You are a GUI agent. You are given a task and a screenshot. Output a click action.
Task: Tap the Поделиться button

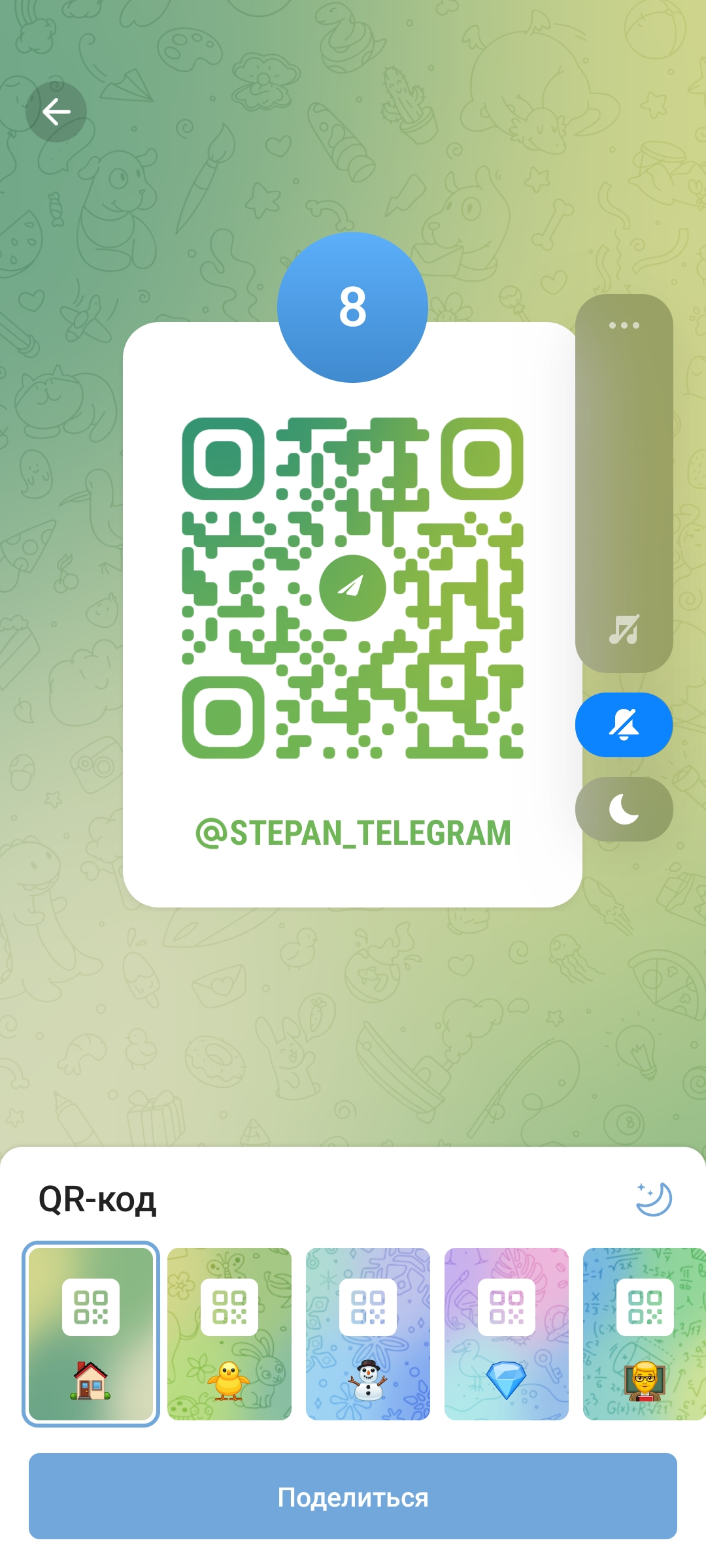point(353,1496)
